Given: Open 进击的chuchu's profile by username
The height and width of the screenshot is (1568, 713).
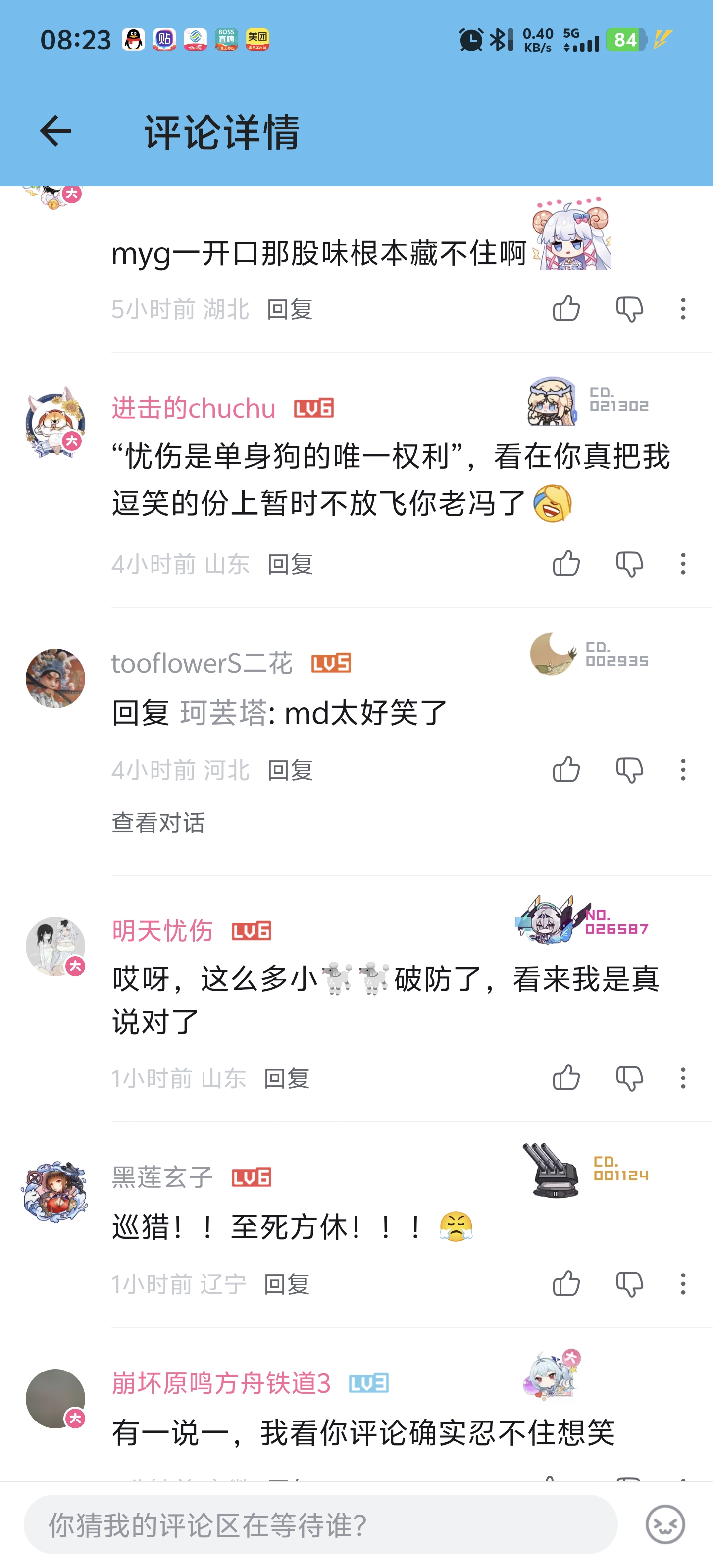Looking at the screenshot, I should click(194, 408).
